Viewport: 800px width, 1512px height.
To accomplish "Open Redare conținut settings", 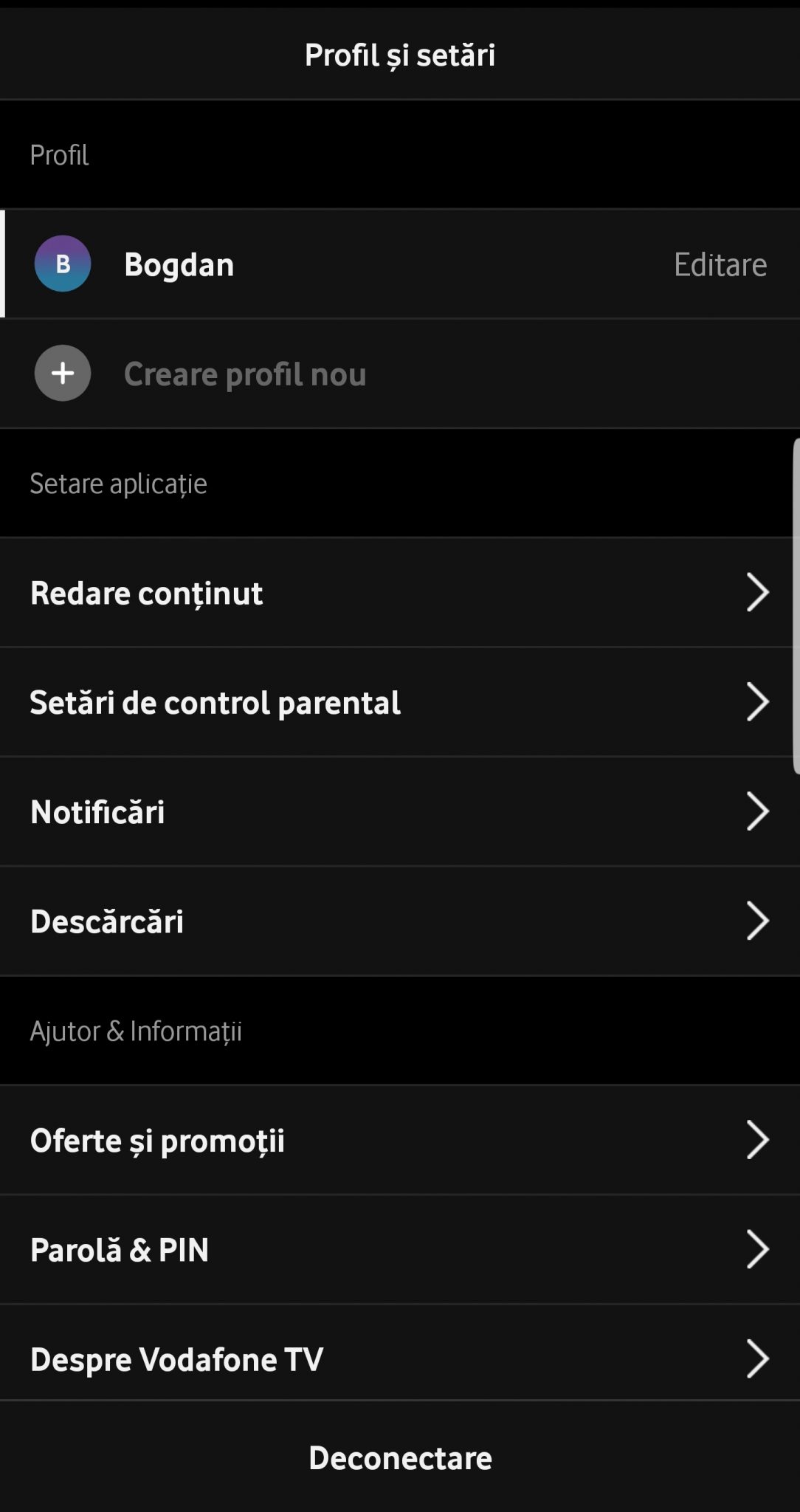I will 399,593.
